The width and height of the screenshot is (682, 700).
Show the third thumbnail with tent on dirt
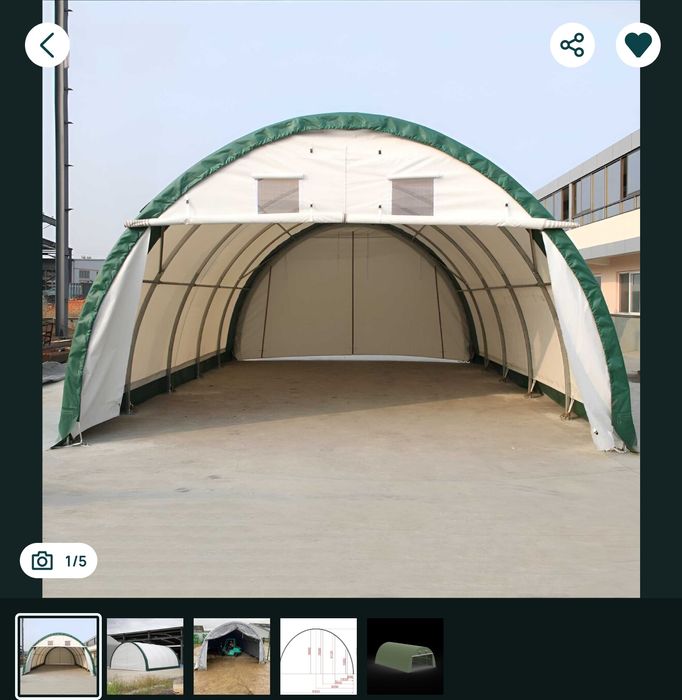click(x=232, y=656)
